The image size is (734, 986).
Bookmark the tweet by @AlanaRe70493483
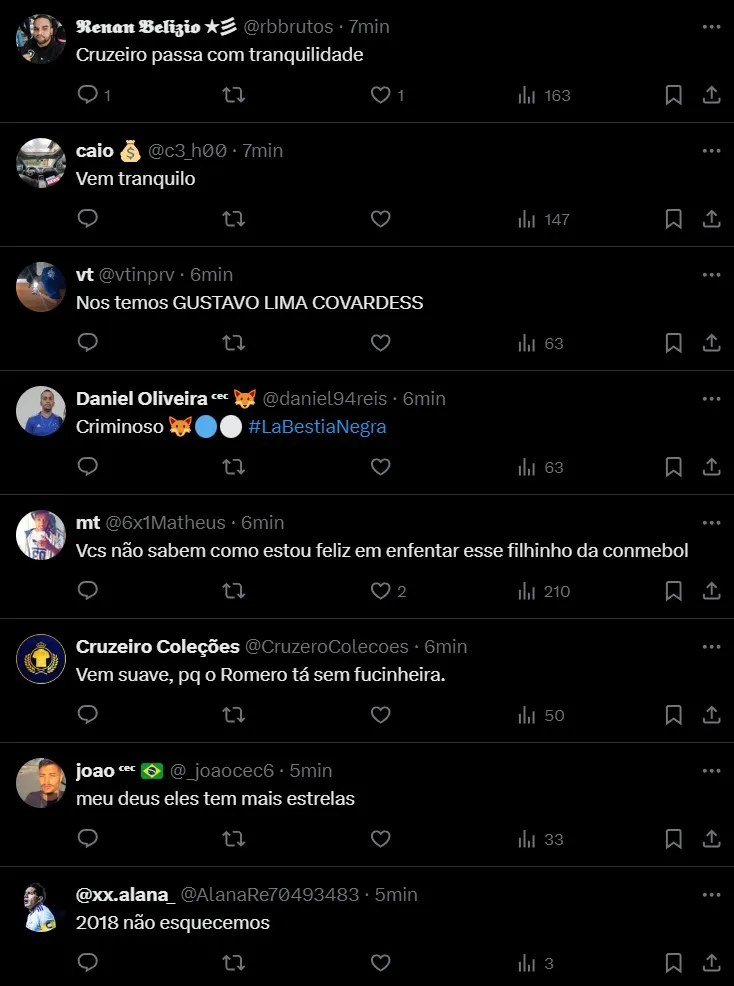672,963
